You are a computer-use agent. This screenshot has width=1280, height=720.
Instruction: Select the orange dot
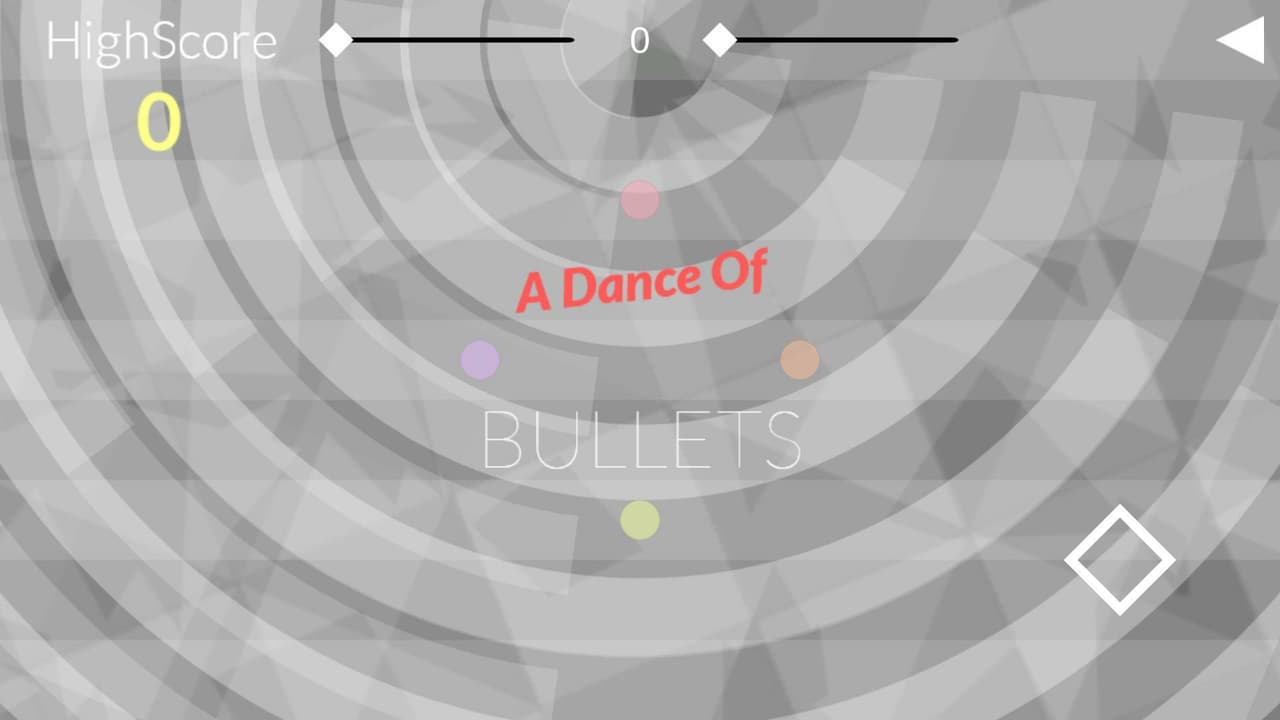[800, 360]
